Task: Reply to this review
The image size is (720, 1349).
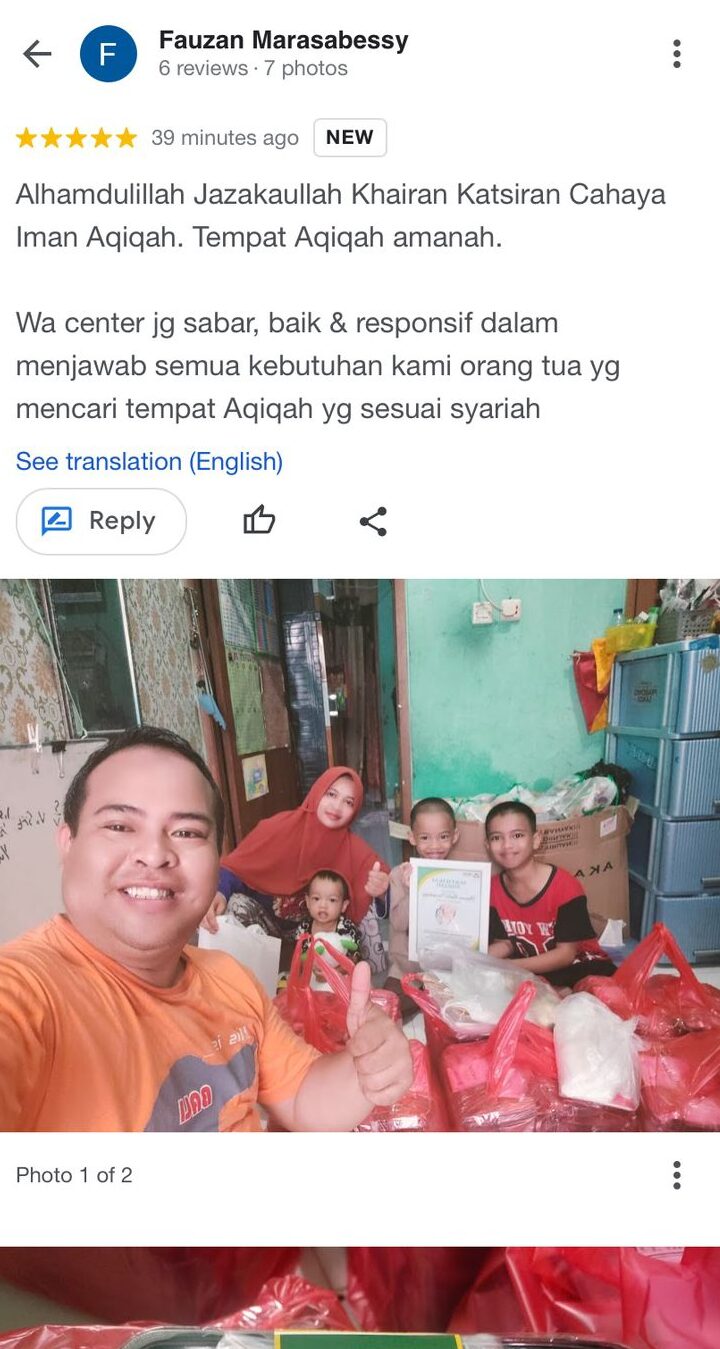Action: click(101, 521)
